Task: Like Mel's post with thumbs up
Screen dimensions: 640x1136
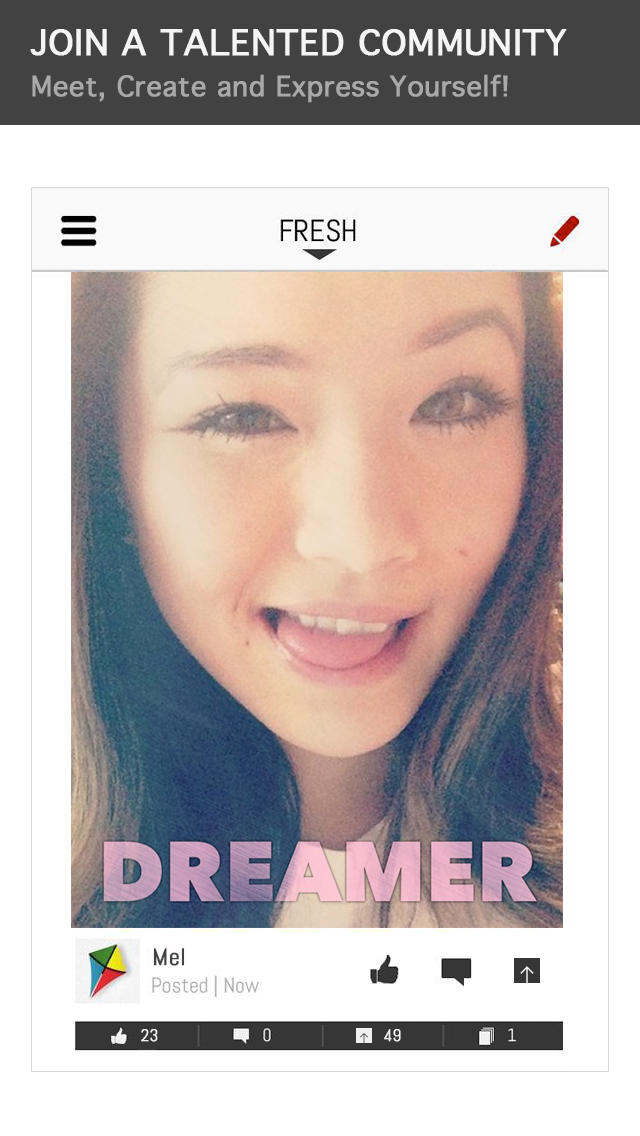Action: click(x=384, y=970)
